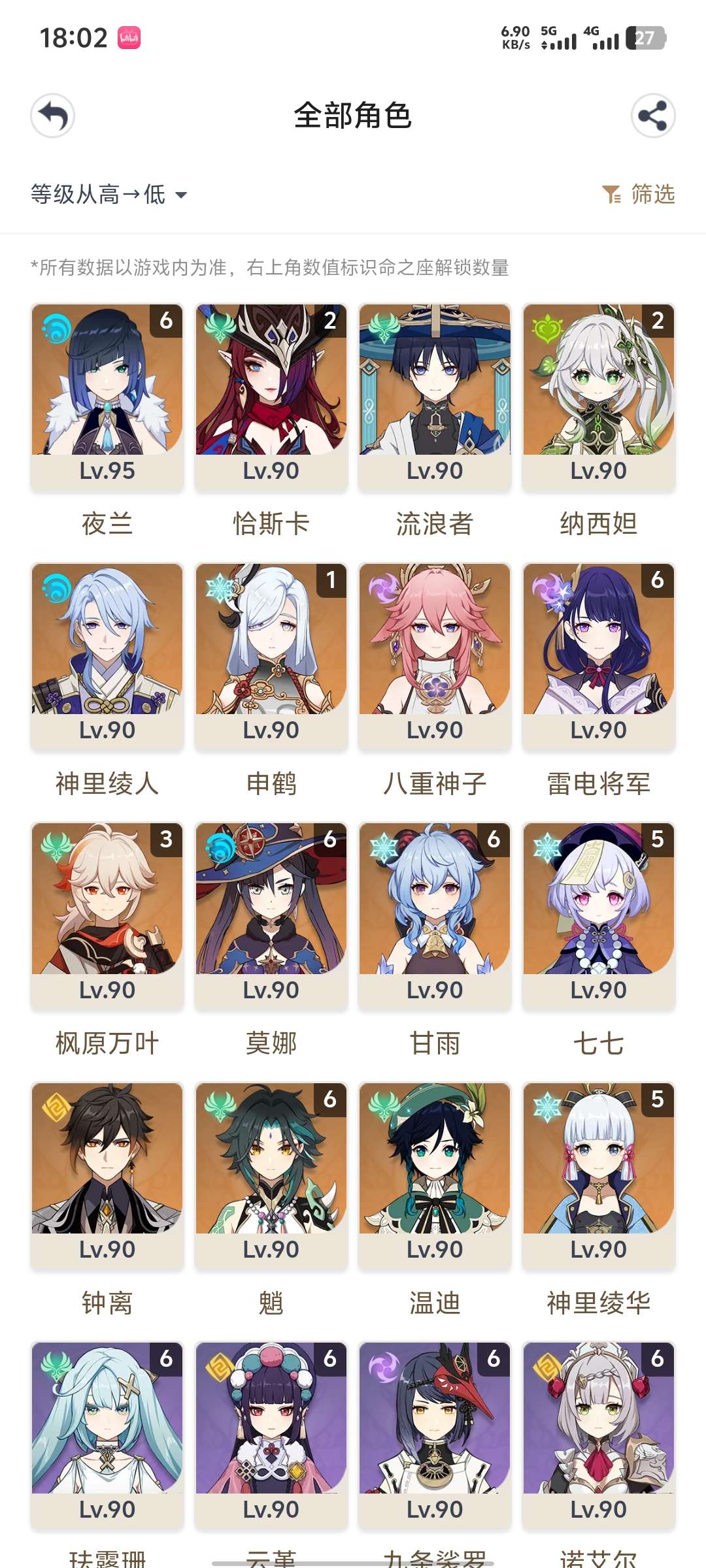
Task: View 甘雨 character details
Action: [x=435, y=916]
